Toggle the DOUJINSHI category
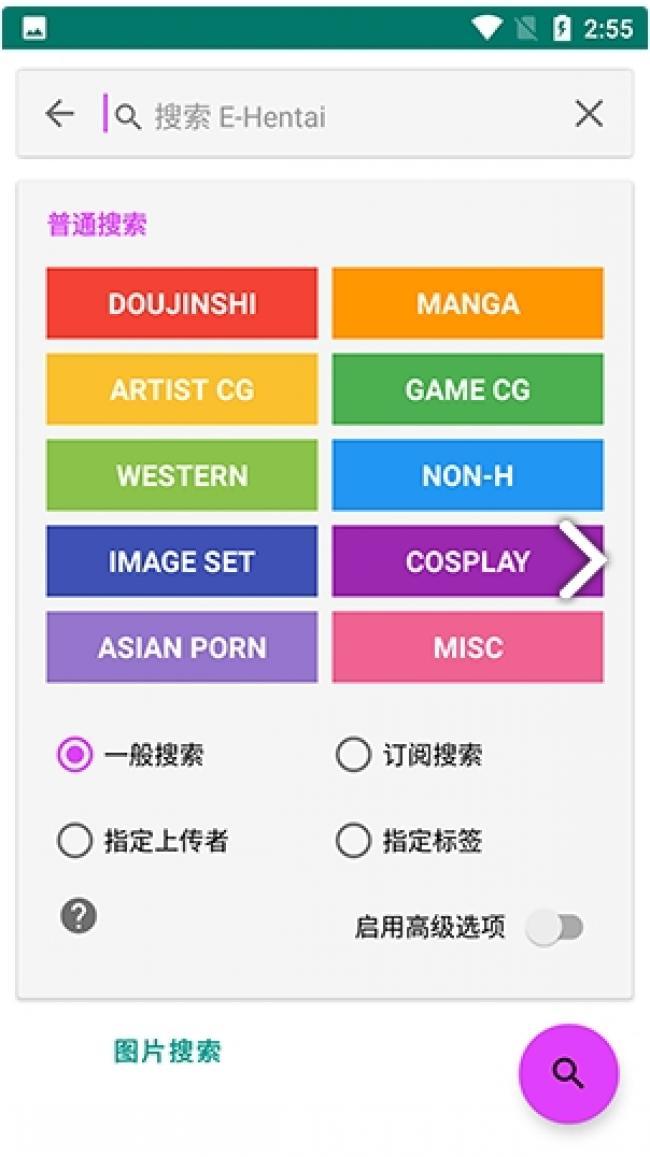Viewport: 650px width, 1157px height. pyautogui.click(x=182, y=303)
